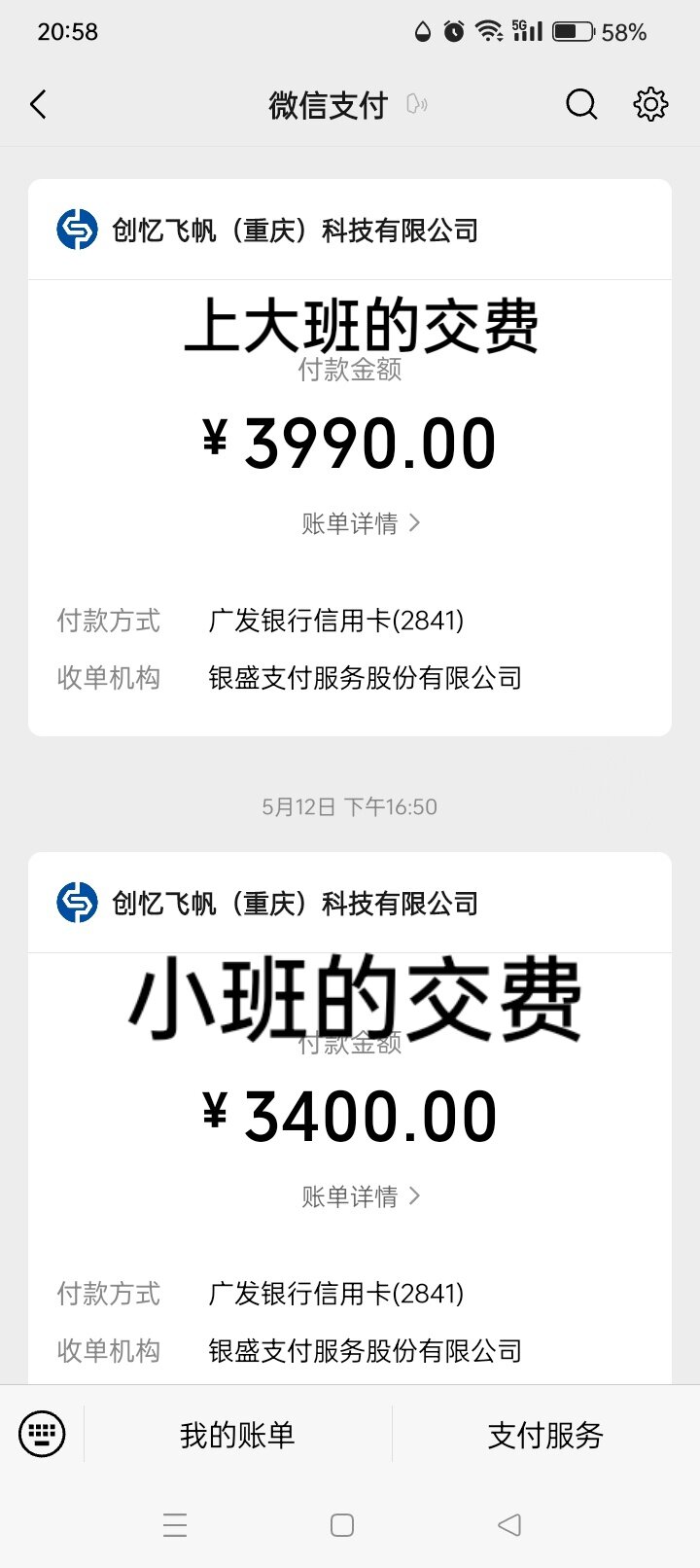
Task: Go back from the 微信支付 screen
Action: (39, 104)
